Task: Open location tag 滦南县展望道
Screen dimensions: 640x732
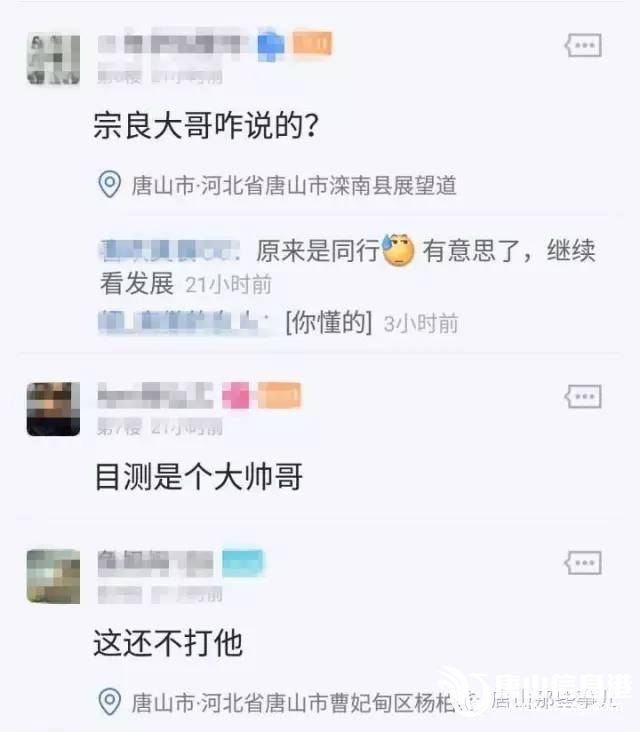Action: tap(292, 185)
